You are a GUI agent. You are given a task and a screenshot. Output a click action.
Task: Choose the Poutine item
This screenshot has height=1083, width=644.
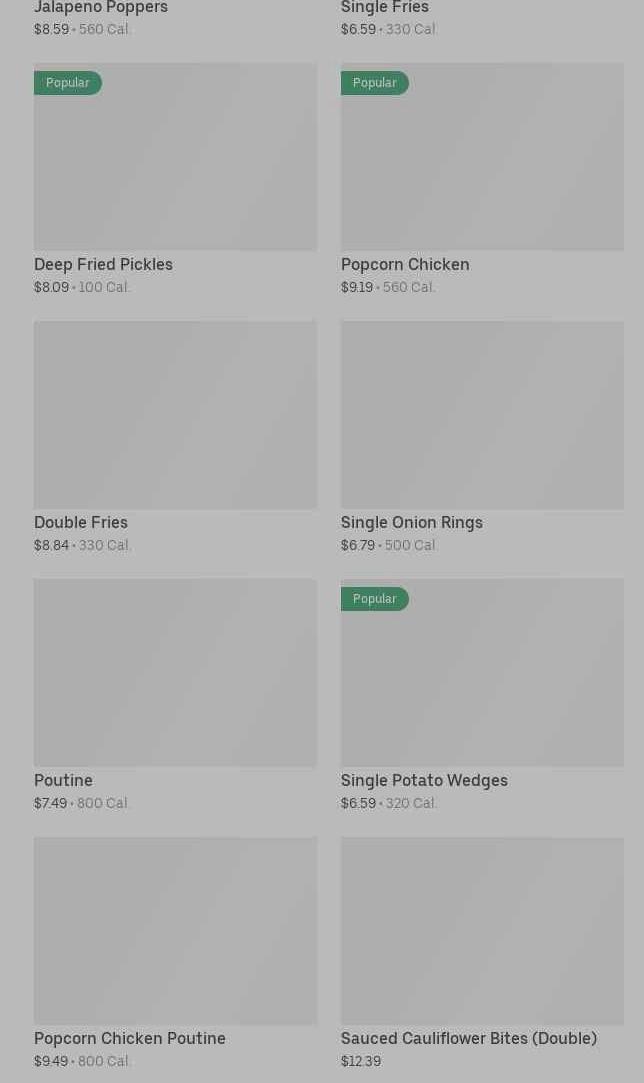(x=175, y=673)
